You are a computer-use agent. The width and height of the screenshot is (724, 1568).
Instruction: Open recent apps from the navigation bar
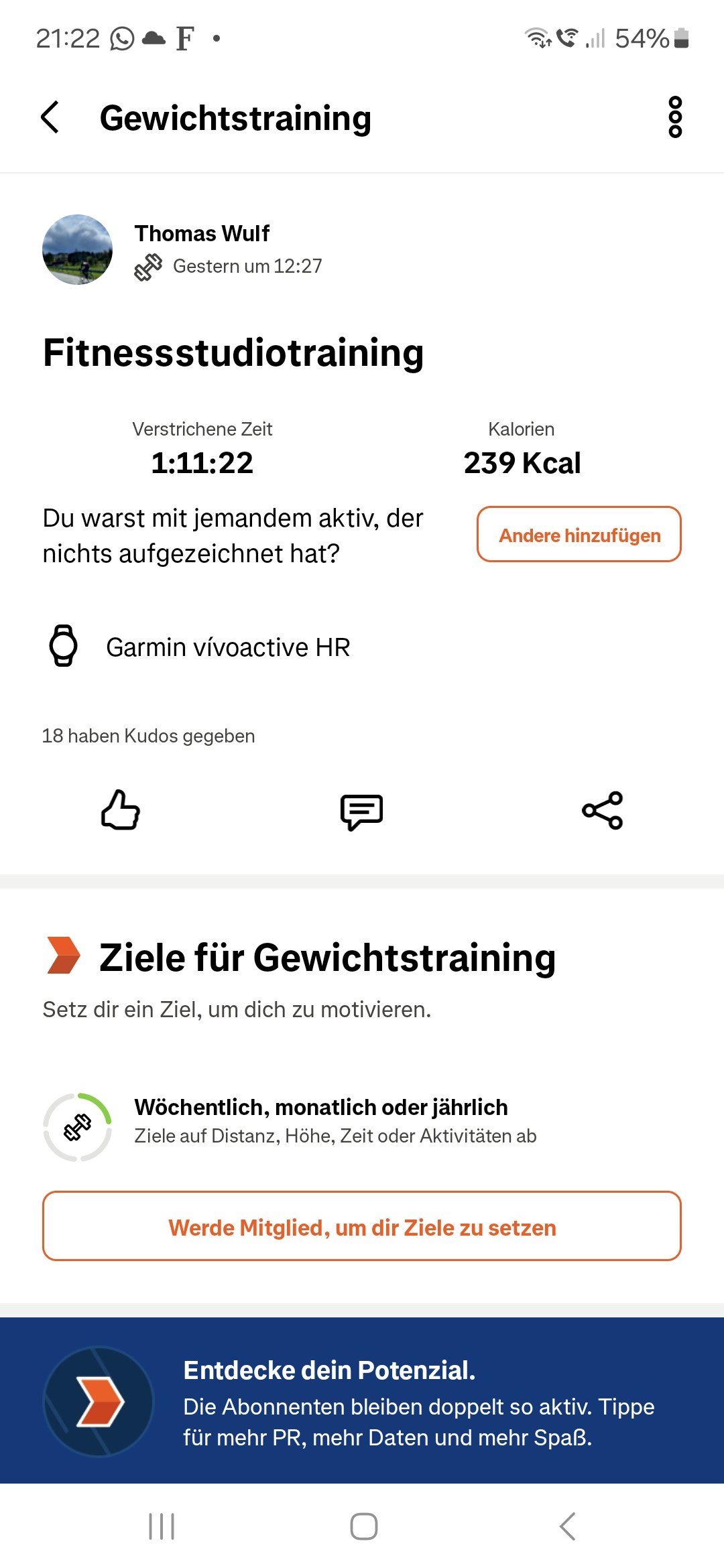pos(162,1526)
